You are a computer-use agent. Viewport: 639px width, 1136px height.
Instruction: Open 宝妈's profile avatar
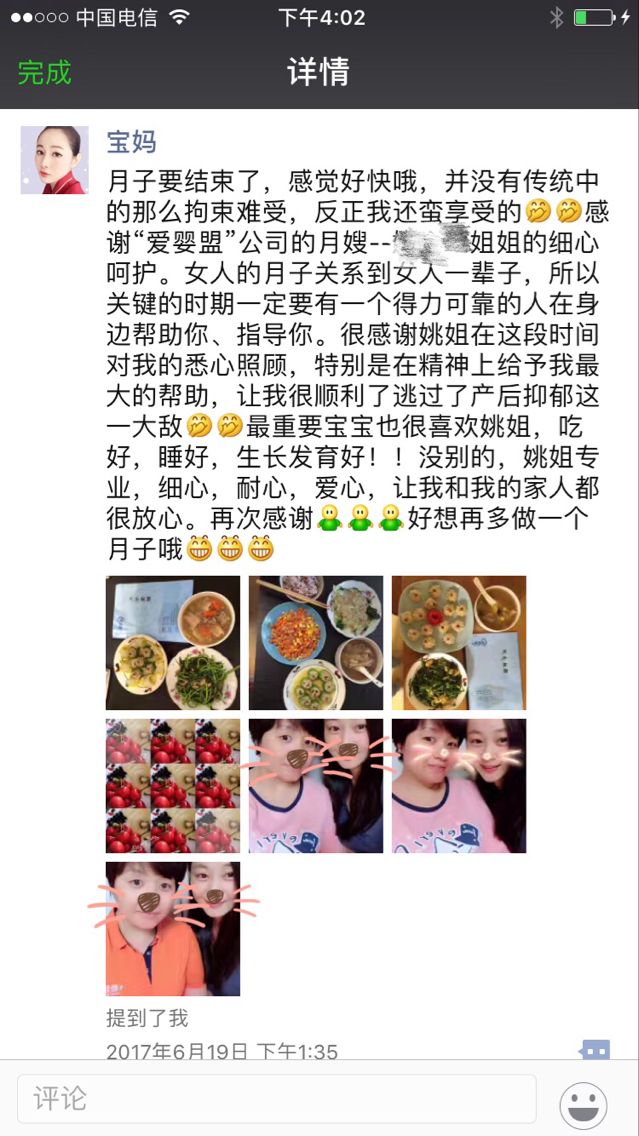point(54,160)
